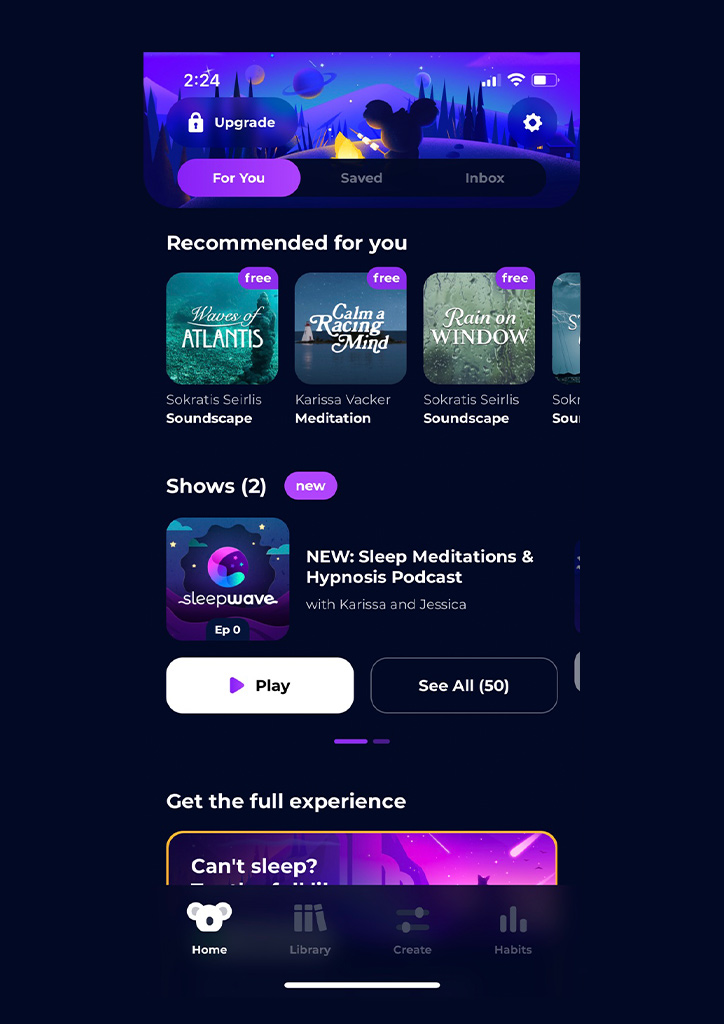Screen dimensions: 724x1024
Task: Open the Create tab
Action: tap(412, 929)
